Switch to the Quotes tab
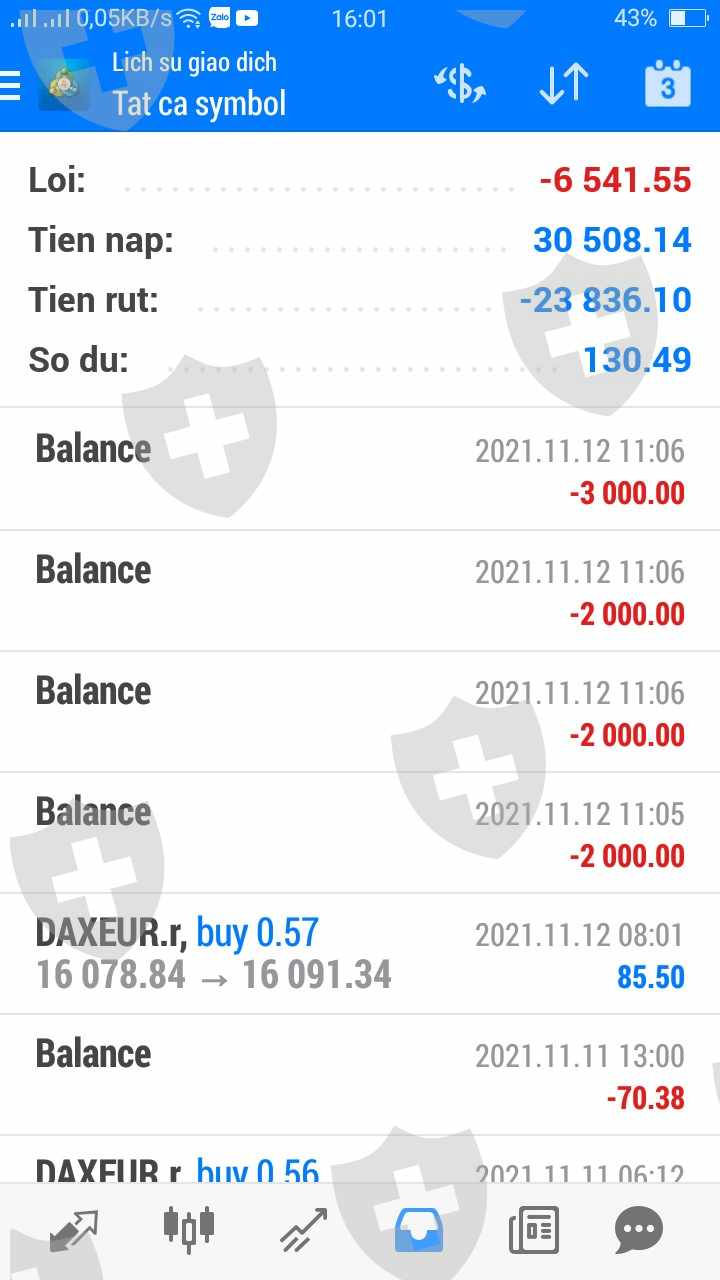 point(75,1228)
